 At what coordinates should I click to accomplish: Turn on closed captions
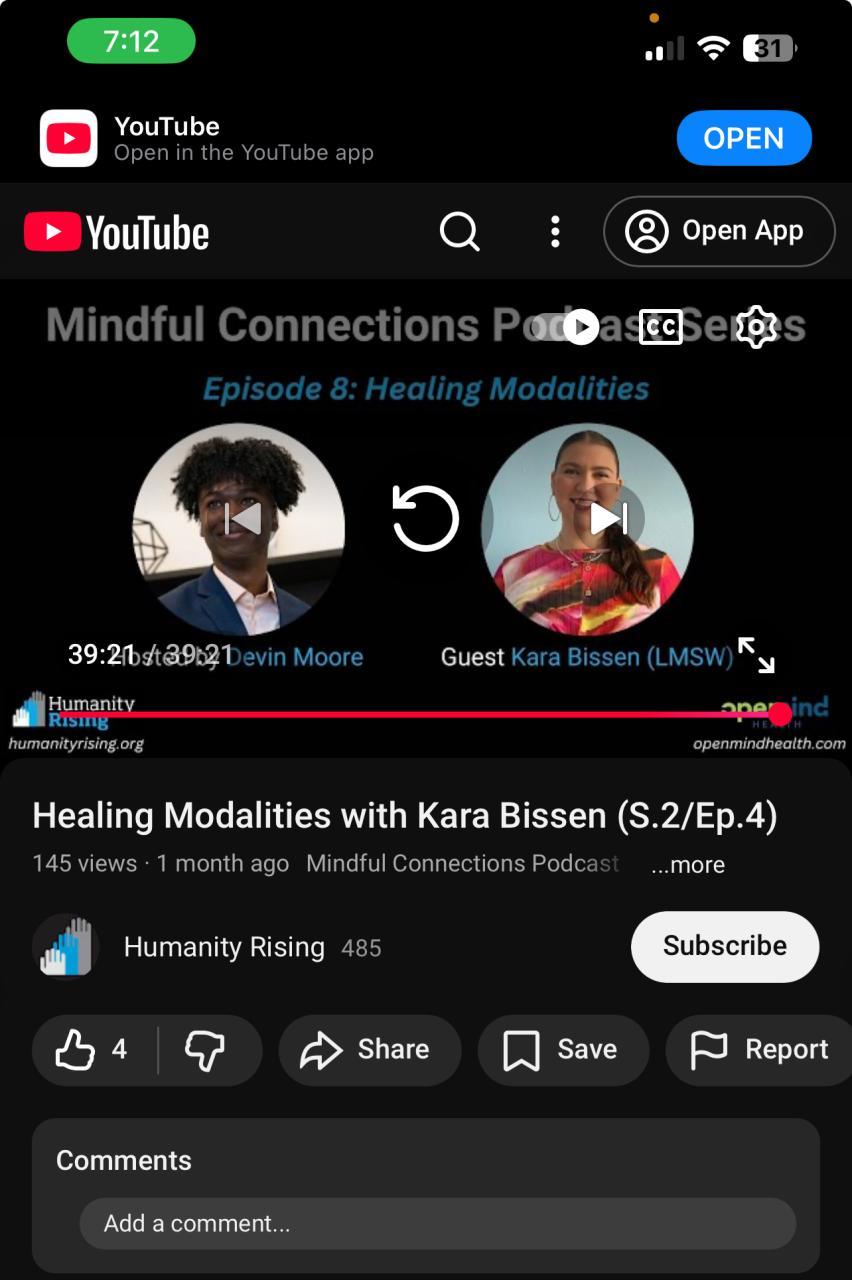[660, 327]
